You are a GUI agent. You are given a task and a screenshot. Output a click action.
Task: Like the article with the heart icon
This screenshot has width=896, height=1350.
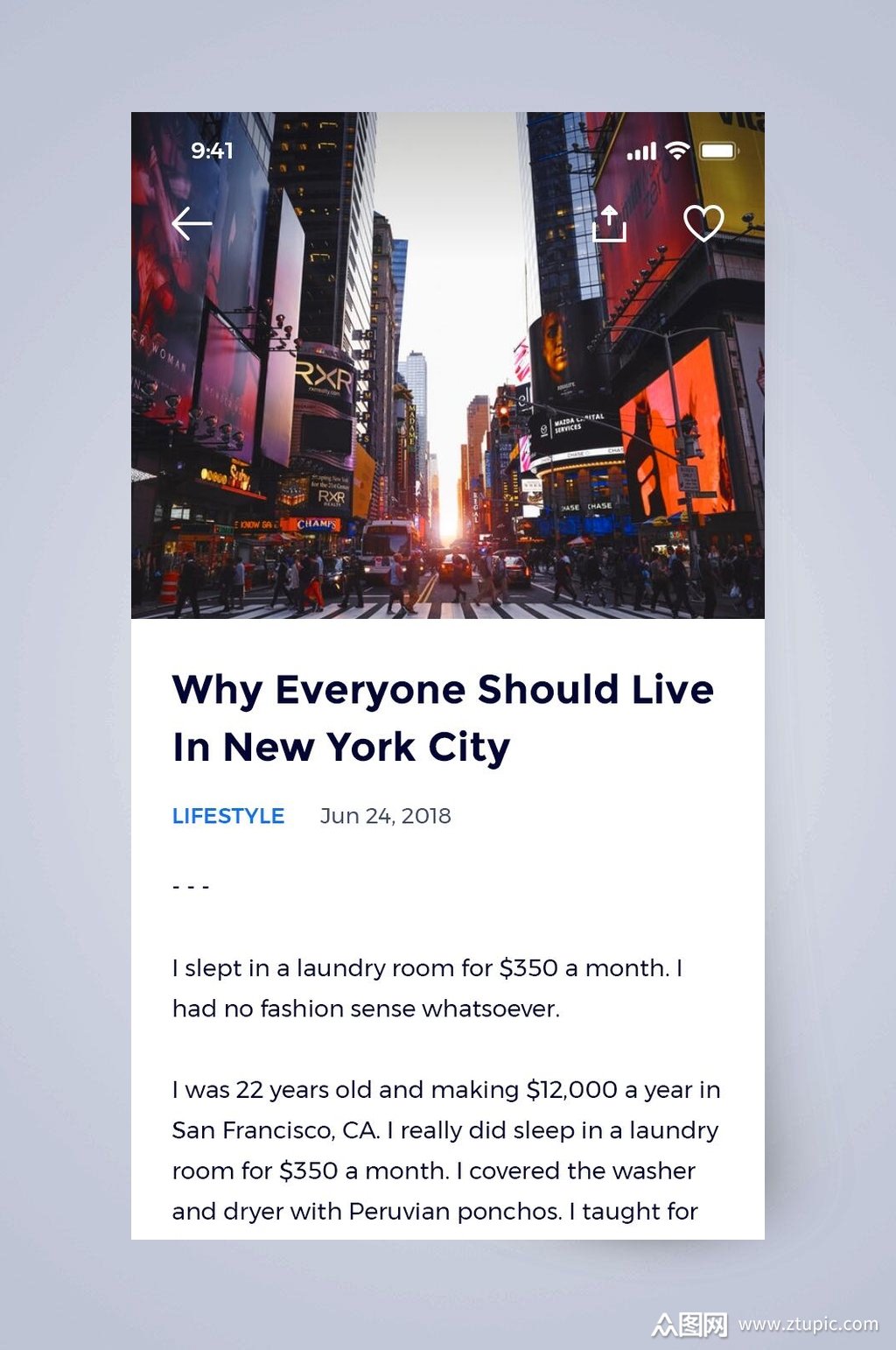[703, 223]
